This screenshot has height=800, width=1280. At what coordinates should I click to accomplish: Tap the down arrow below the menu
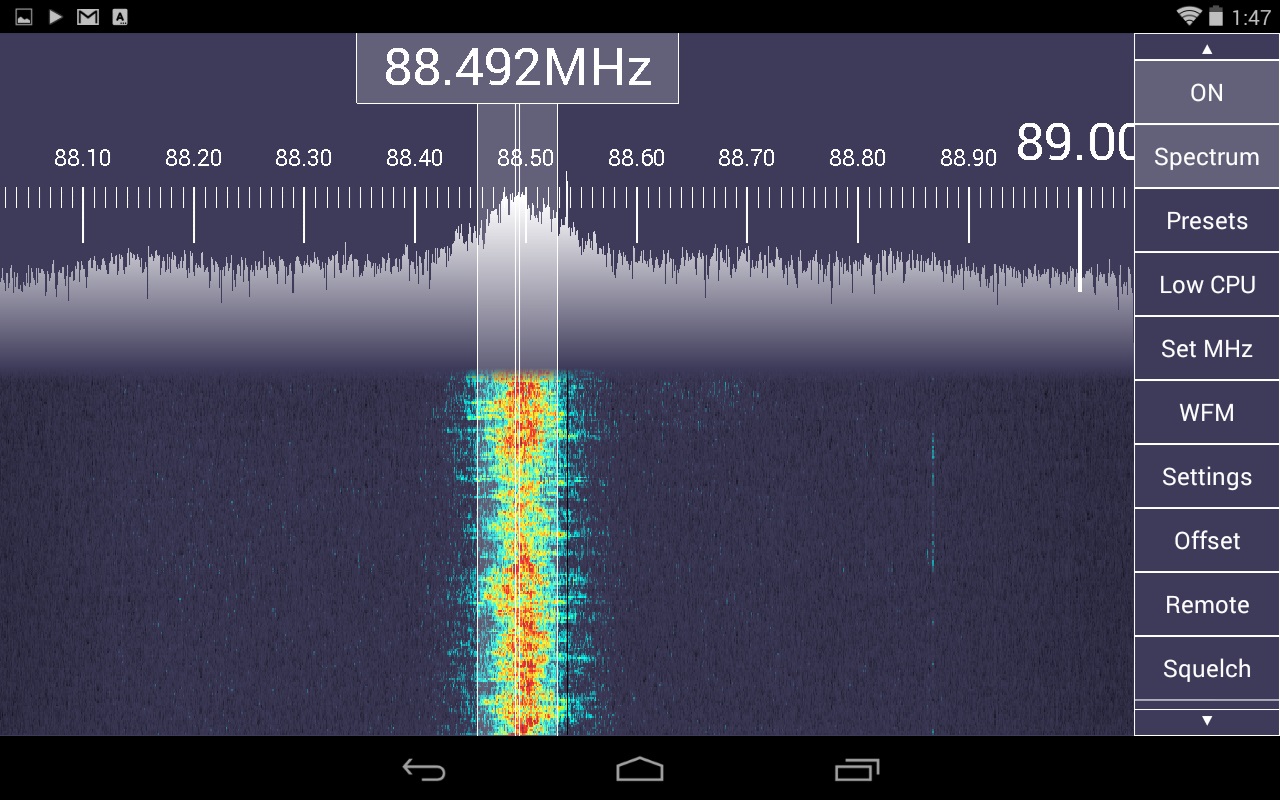1206,721
